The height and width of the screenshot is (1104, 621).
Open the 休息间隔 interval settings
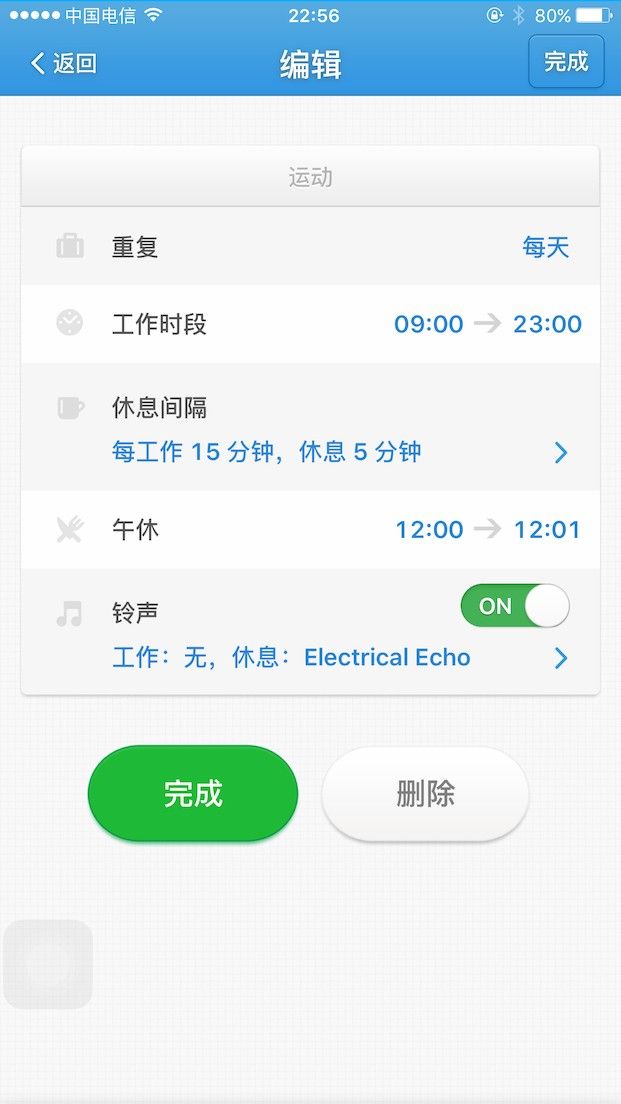(310, 427)
